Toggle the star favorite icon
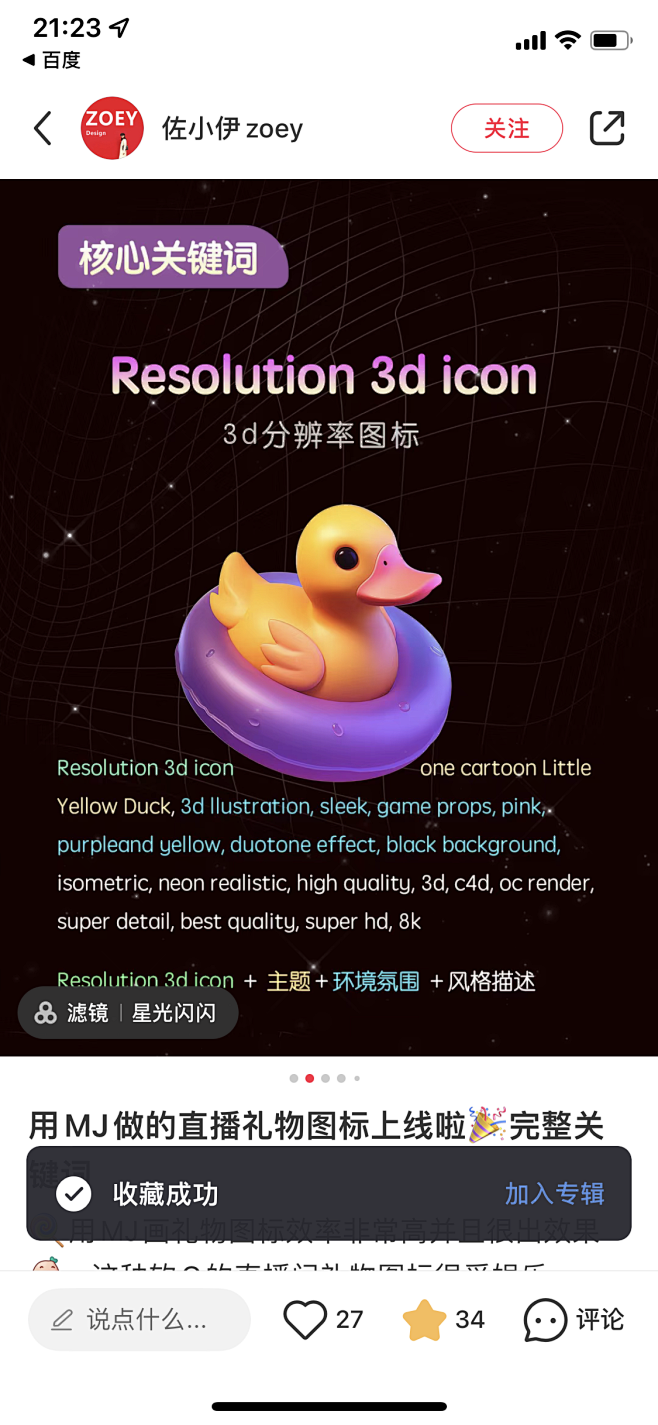Viewport: 658px width, 1425px height. pos(424,1320)
